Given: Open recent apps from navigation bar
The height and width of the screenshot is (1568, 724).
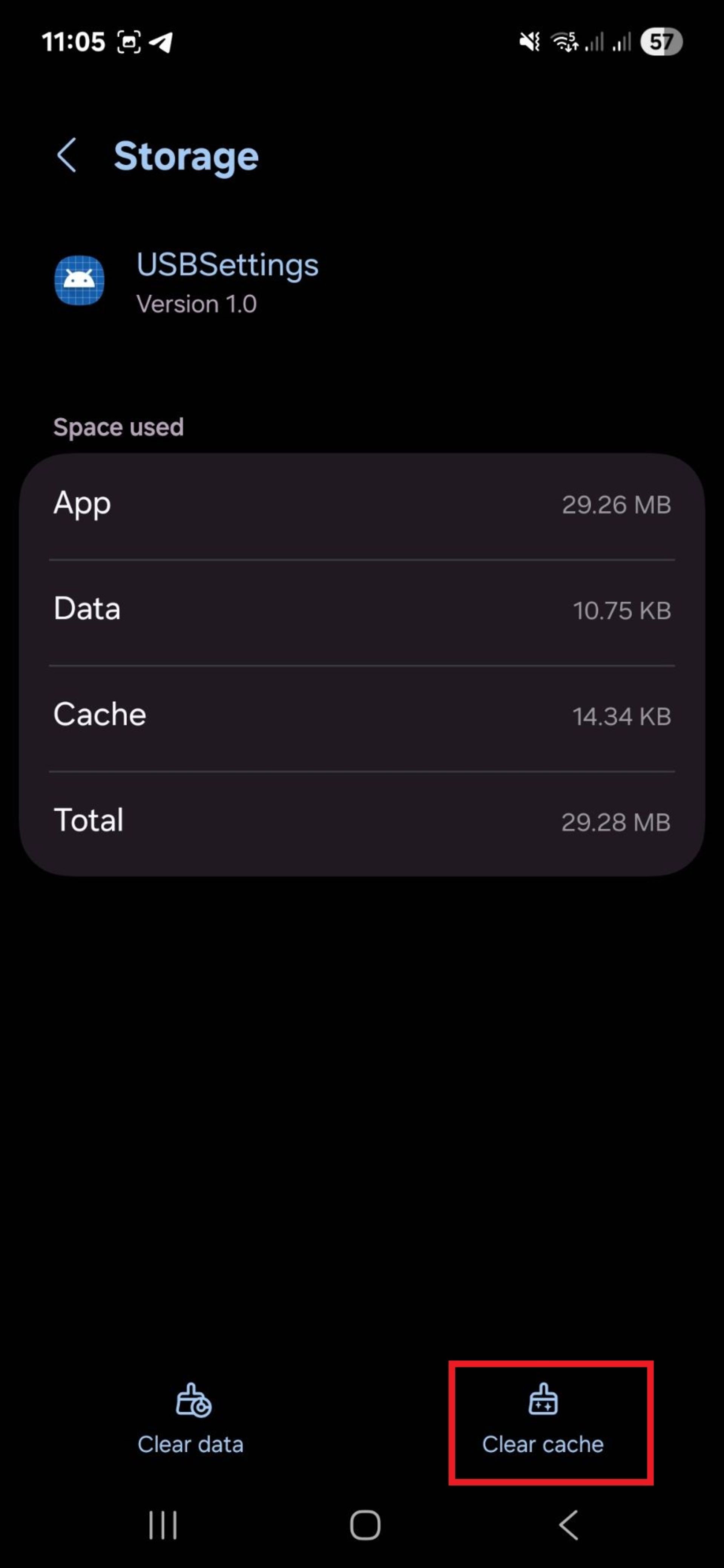Looking at the screenshot, I should pos(163,1525).
